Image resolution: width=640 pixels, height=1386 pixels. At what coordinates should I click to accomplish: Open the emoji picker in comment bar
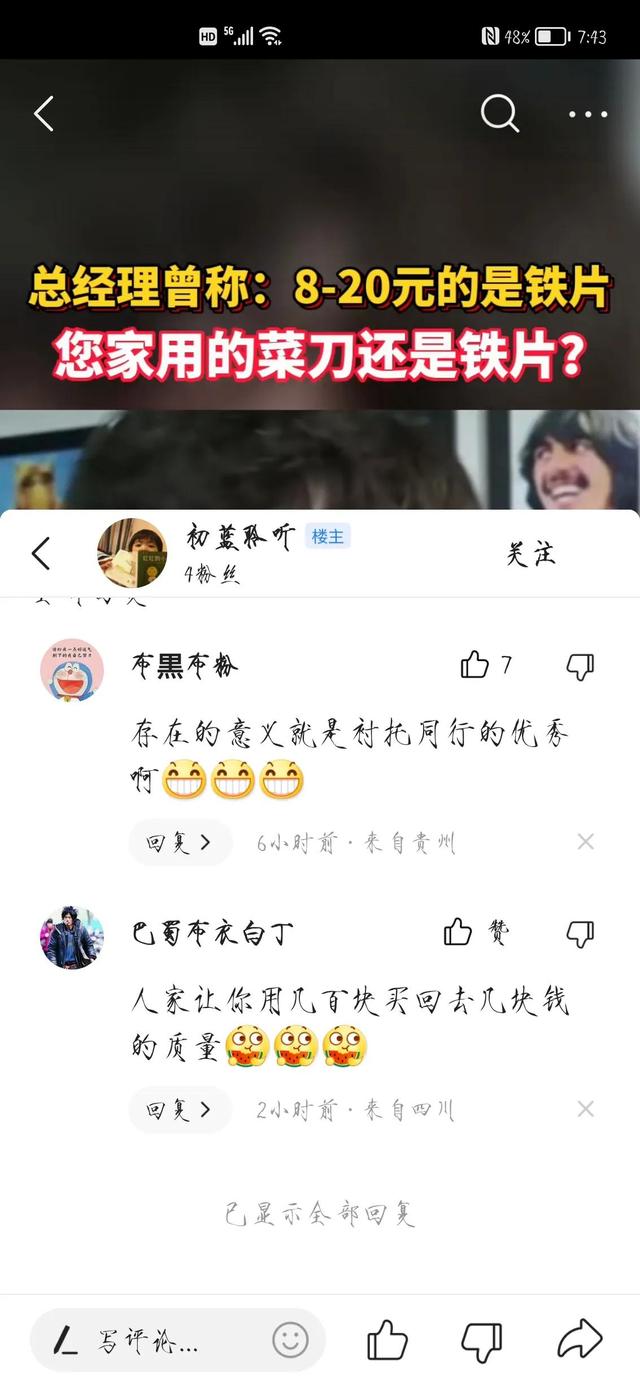tap(290, 1340)
